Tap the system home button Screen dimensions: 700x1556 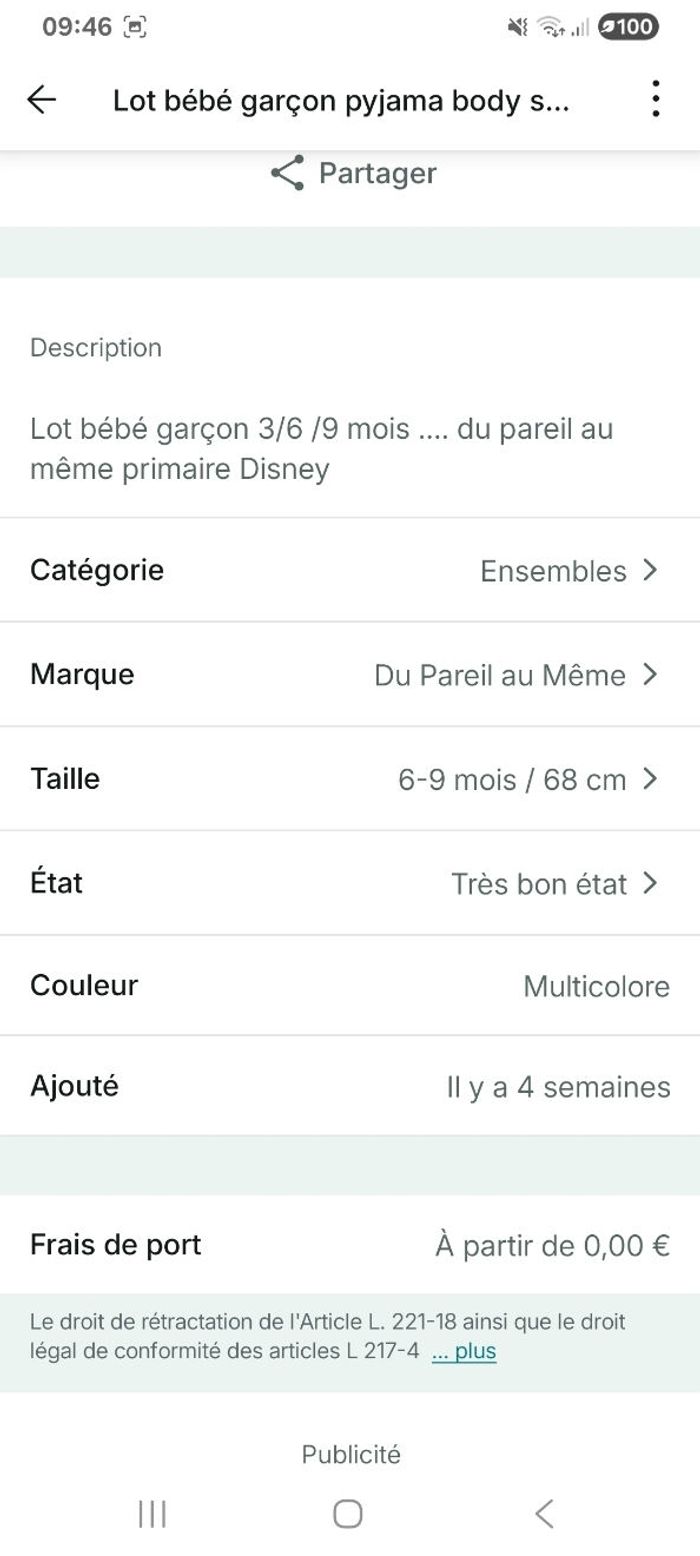coord(348,1514)
